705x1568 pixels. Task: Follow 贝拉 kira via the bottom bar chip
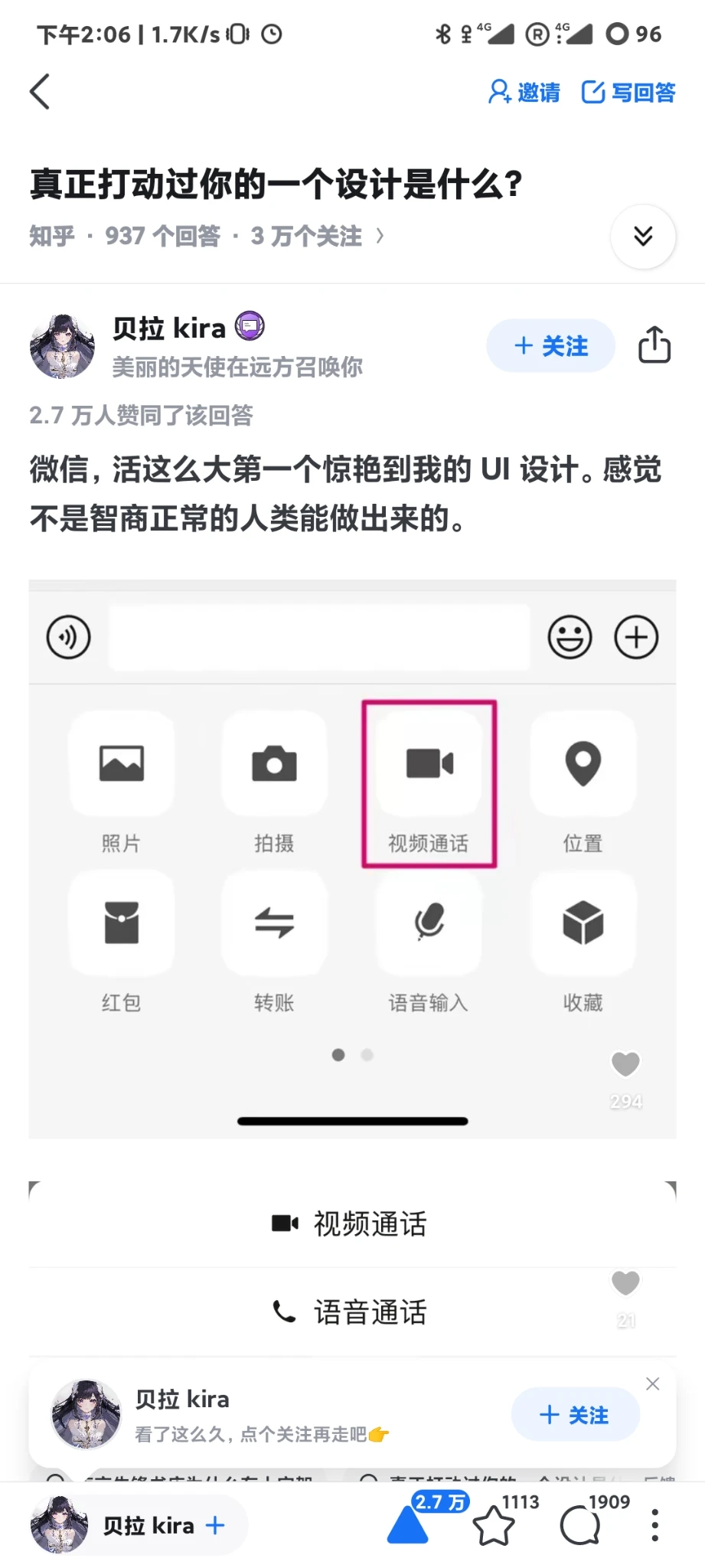pos(215,1525)
